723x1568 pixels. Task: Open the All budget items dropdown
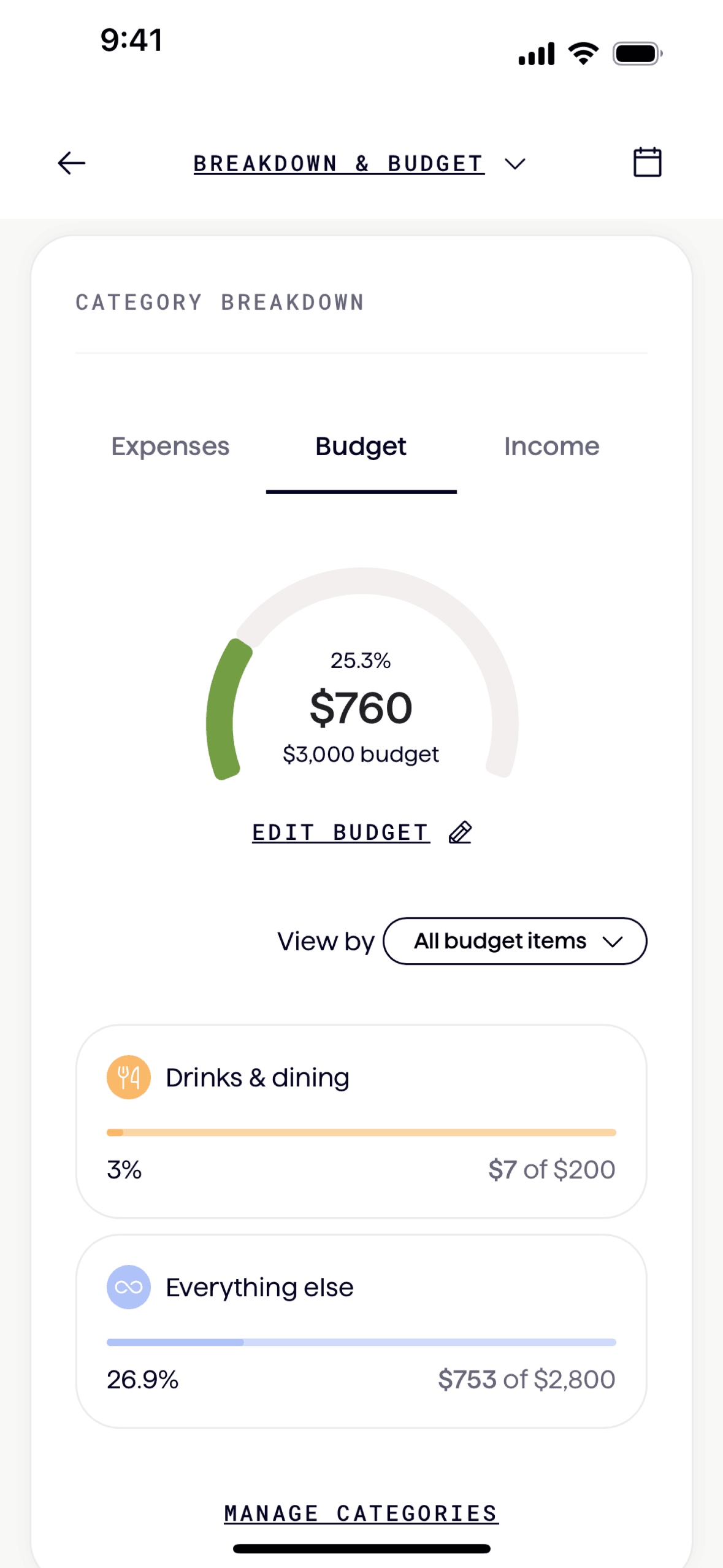pos(515,940)
